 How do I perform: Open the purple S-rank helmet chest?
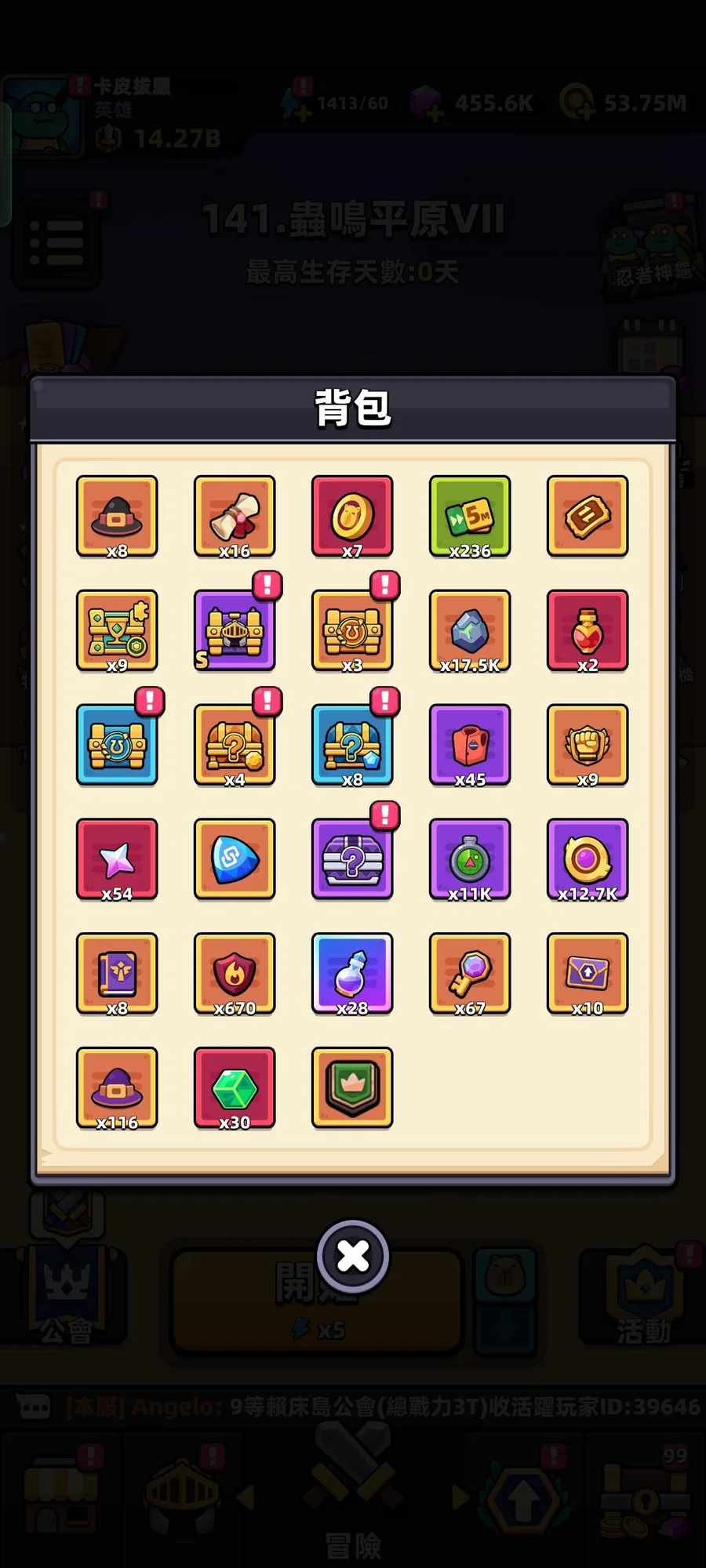pyautogui.click(x=235, y=630)
